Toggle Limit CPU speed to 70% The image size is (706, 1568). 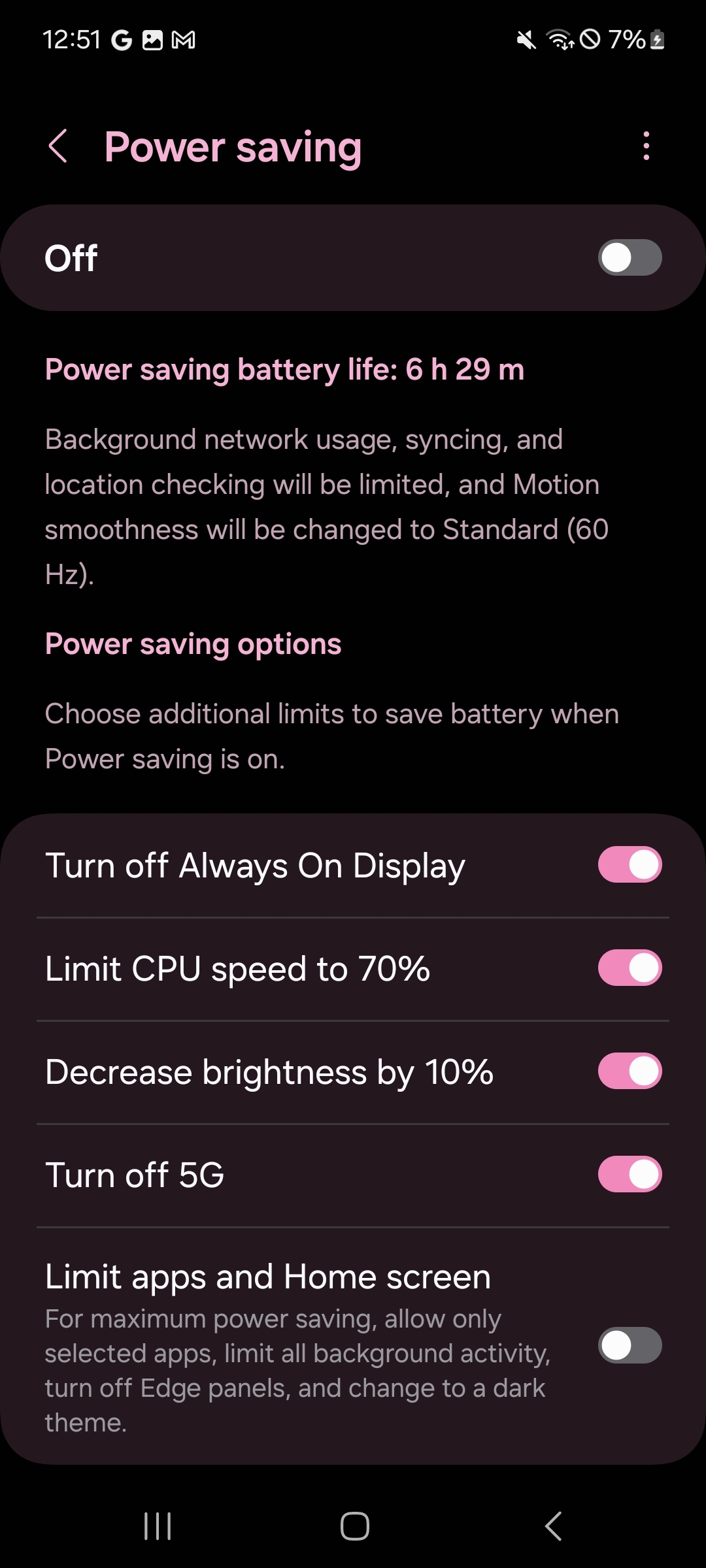tap(629, 968)
